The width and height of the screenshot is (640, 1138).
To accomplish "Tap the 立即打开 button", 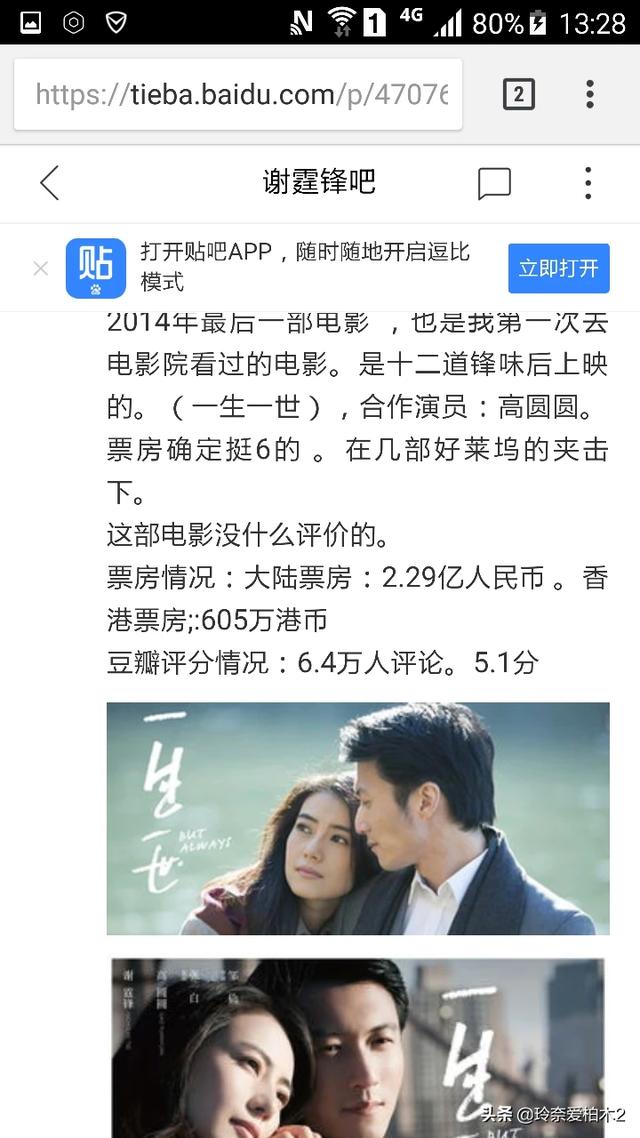I will (x=558, y=268).
